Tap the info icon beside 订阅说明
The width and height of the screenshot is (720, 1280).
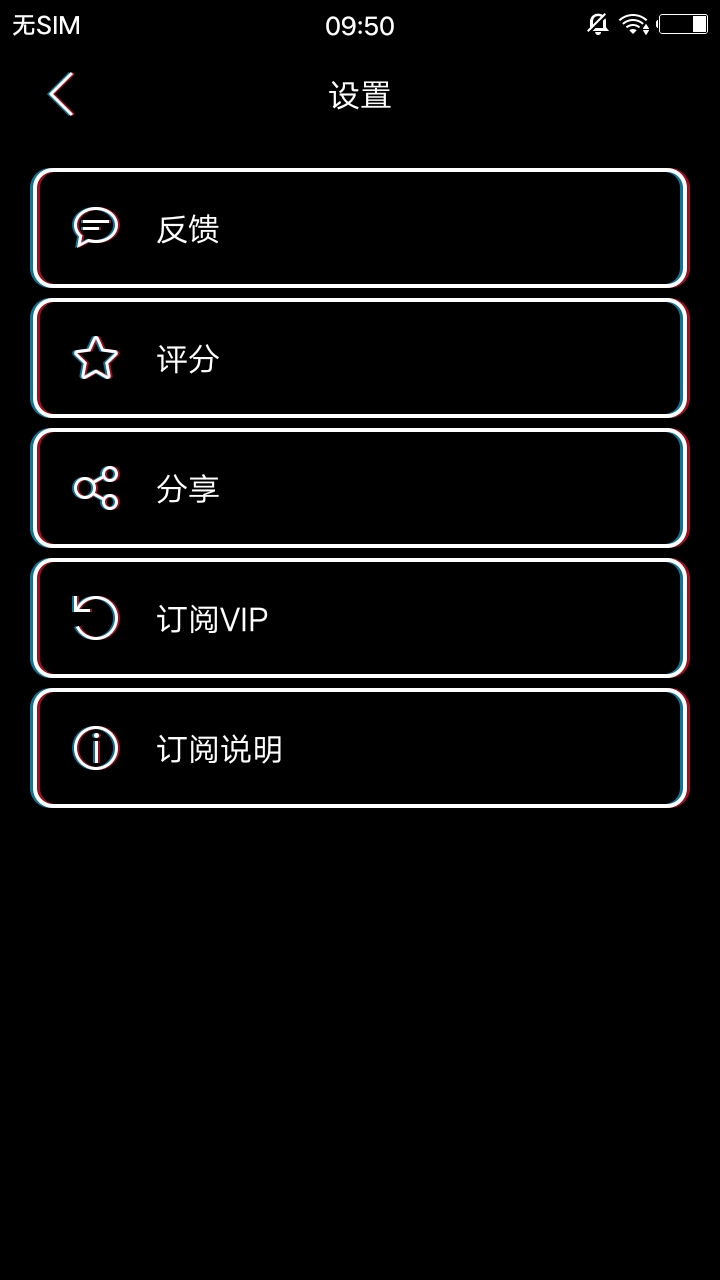click(x=94, y=747)
